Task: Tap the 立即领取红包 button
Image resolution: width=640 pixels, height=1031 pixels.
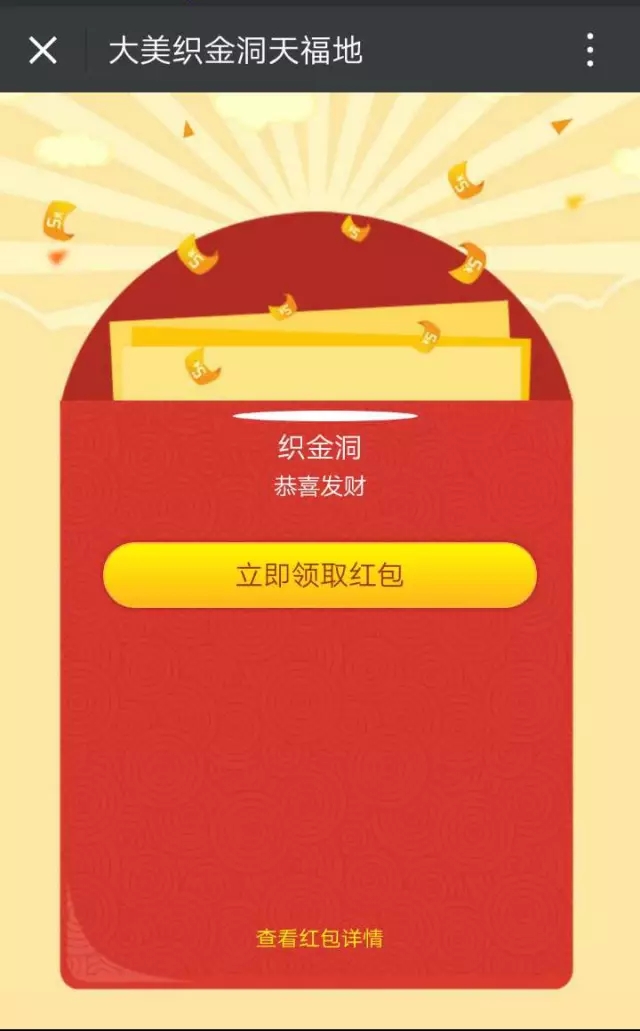Action: click(x=320, y=575)
